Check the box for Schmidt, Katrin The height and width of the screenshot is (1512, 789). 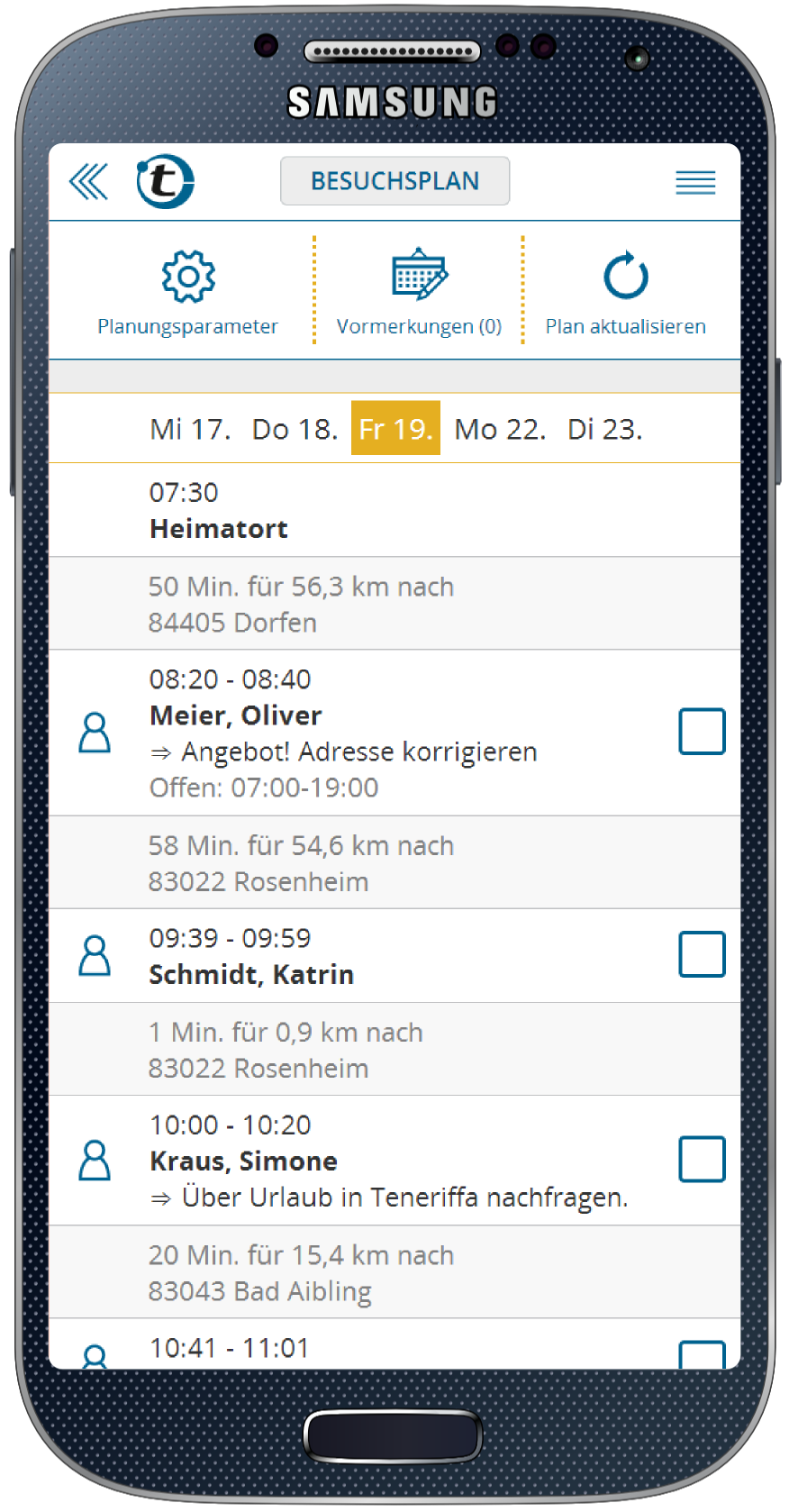click(x=702, y=954)
